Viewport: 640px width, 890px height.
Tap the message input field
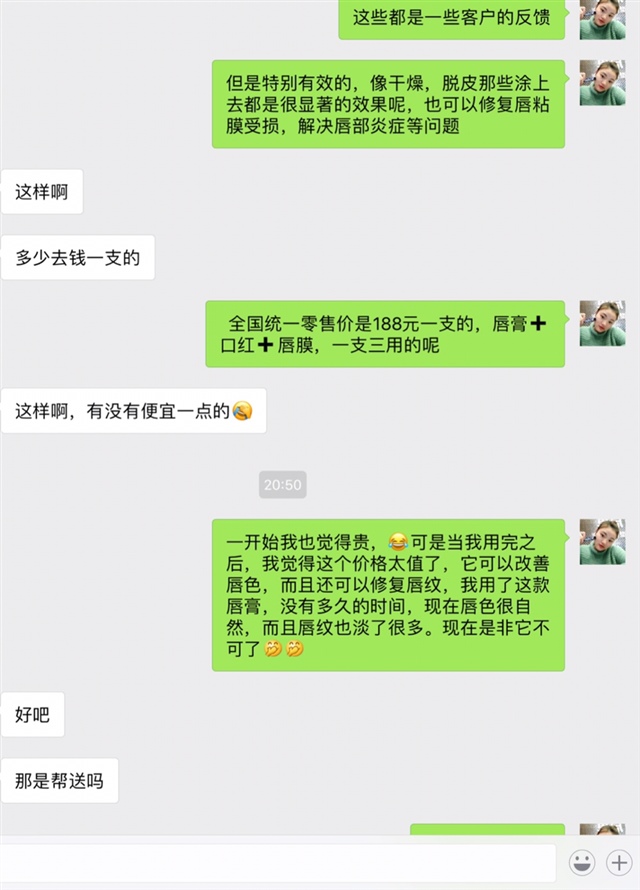point(278,862)
